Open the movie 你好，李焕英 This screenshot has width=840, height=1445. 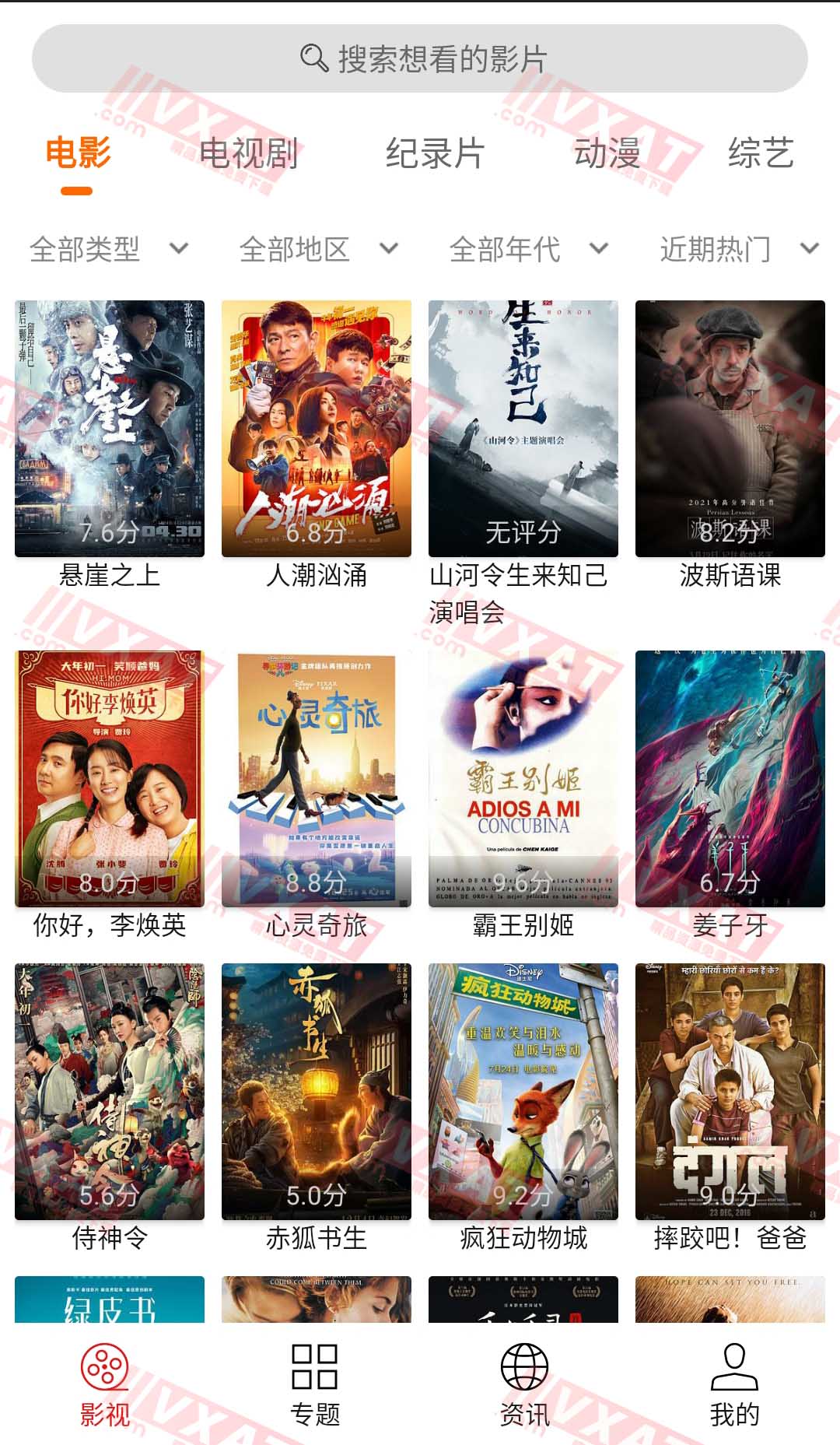(x=110, y=779)
